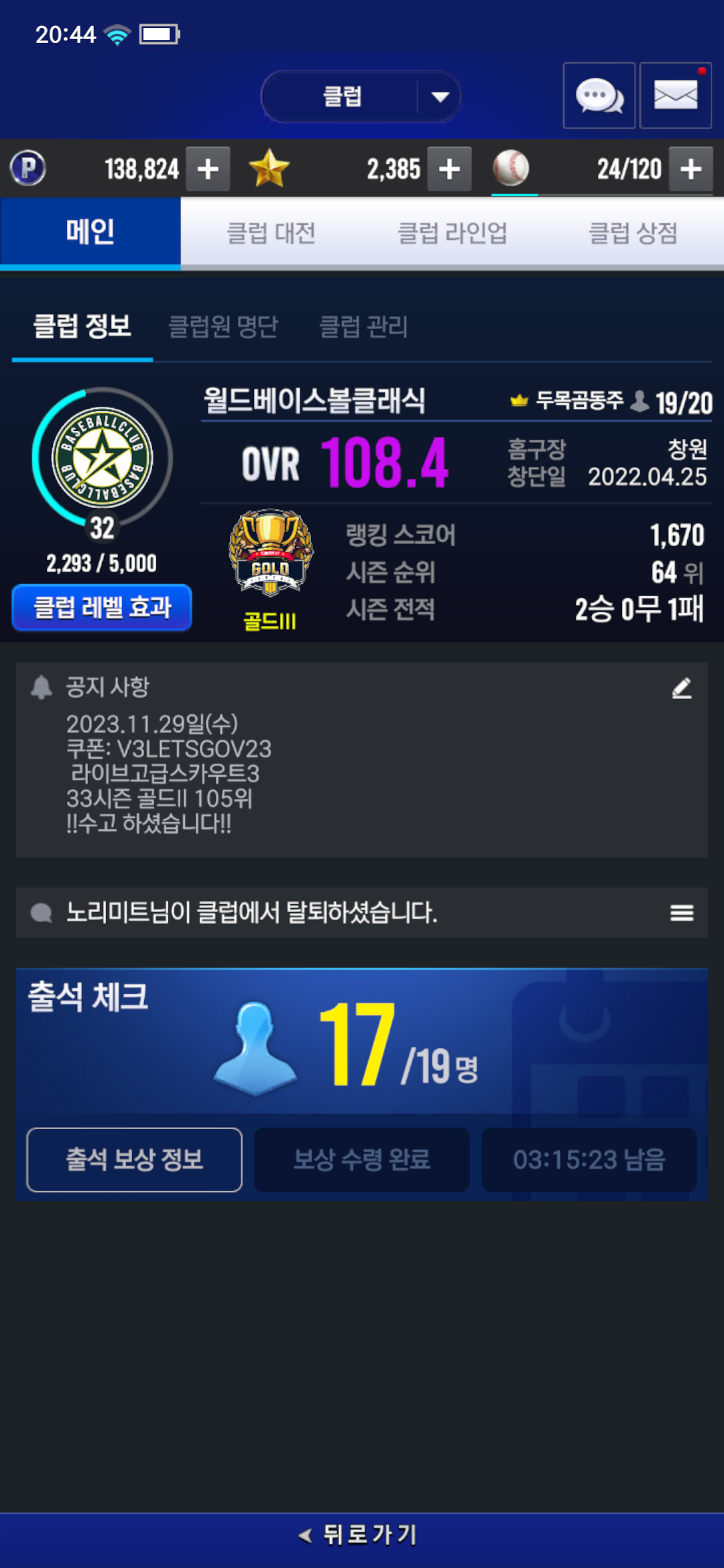The width and height of the screenshot is (724, 1568).
Task: Refill baseballs with the plus button
Action: click(x=691, y=169)
